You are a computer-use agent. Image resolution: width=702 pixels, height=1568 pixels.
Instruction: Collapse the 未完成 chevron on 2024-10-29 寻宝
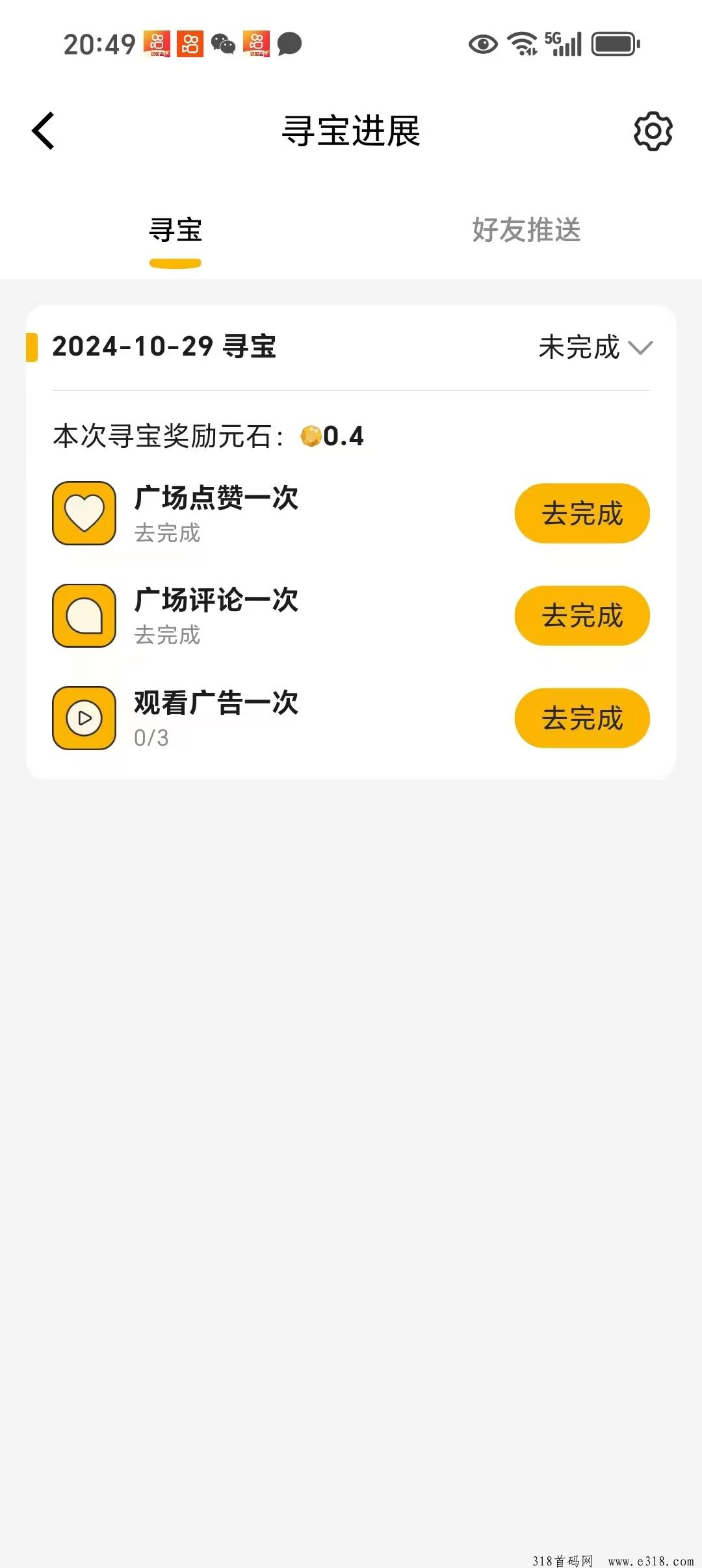(640, 348)
